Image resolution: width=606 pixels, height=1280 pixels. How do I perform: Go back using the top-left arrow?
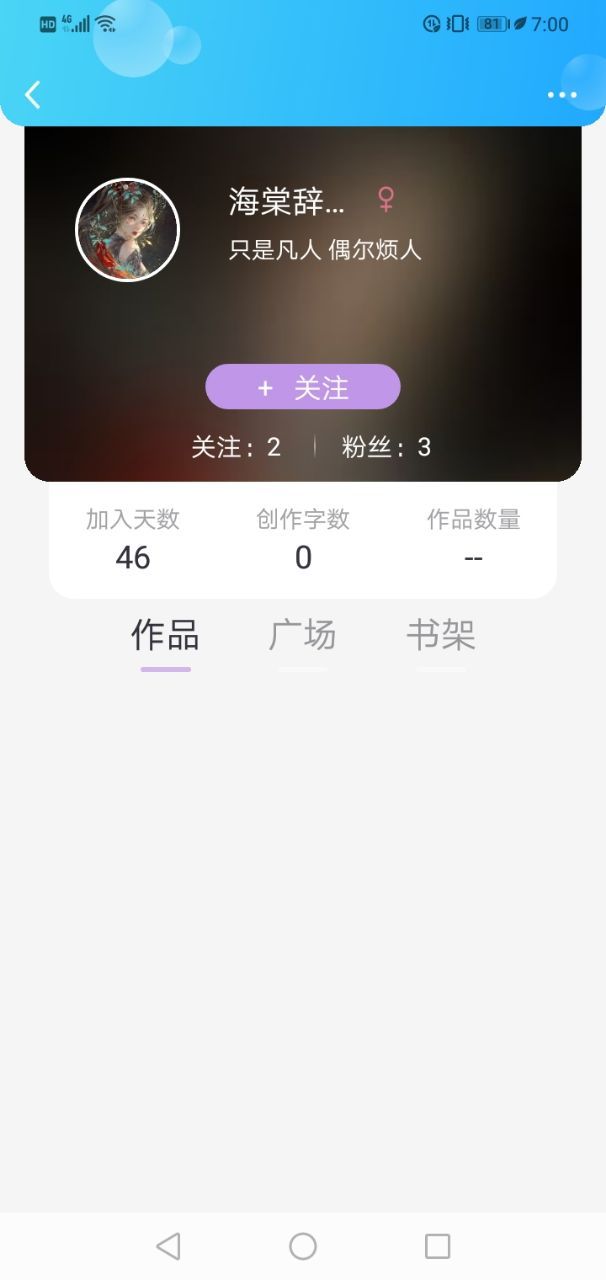click(x=33, y=95)
